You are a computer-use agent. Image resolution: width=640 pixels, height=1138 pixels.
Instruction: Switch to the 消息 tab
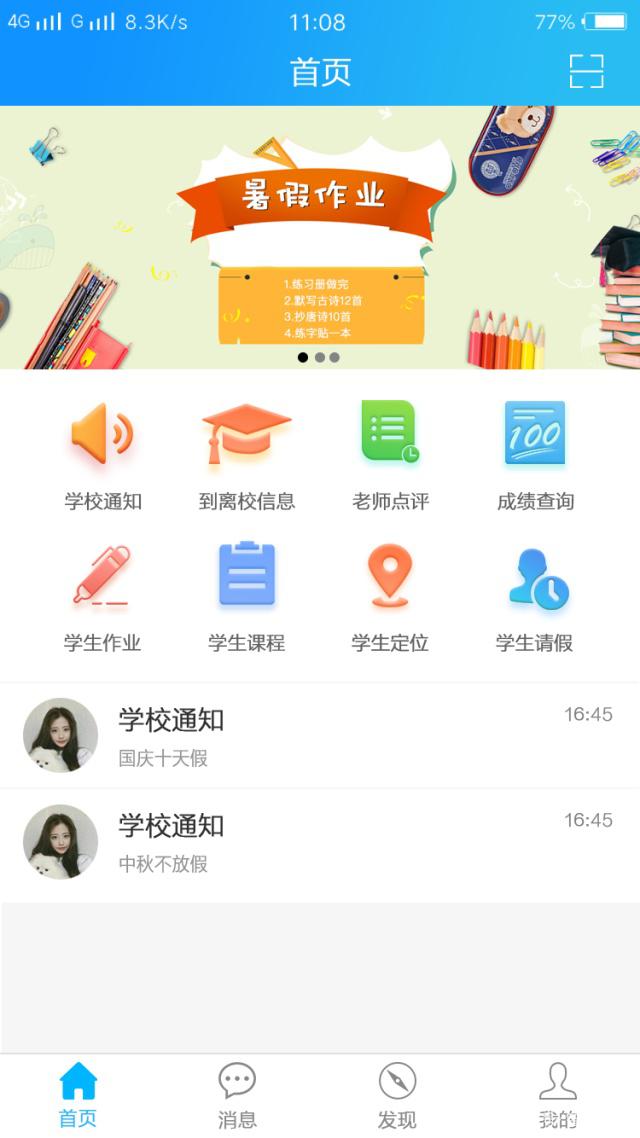[x=237, y=1096]
